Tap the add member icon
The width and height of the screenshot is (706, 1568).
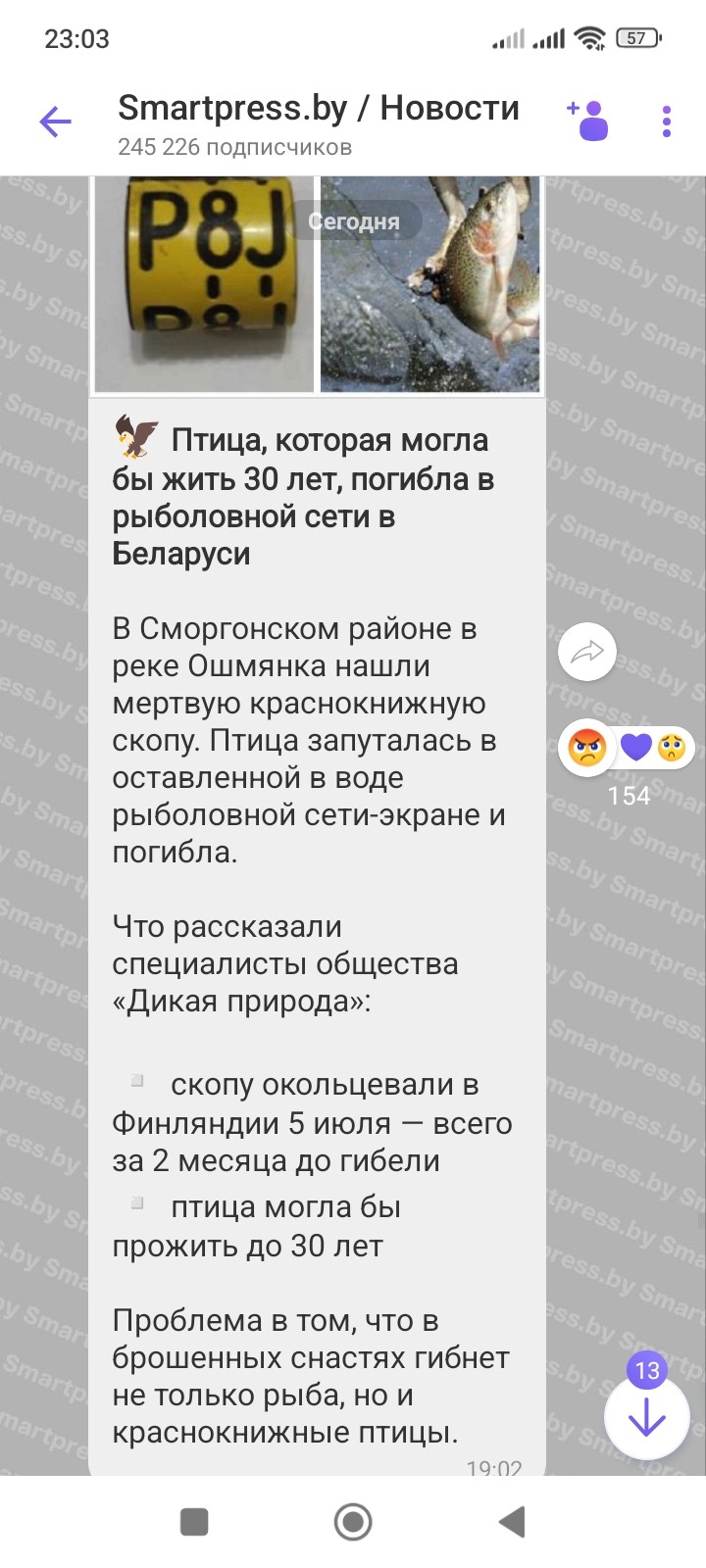click(x=588, y=121)
